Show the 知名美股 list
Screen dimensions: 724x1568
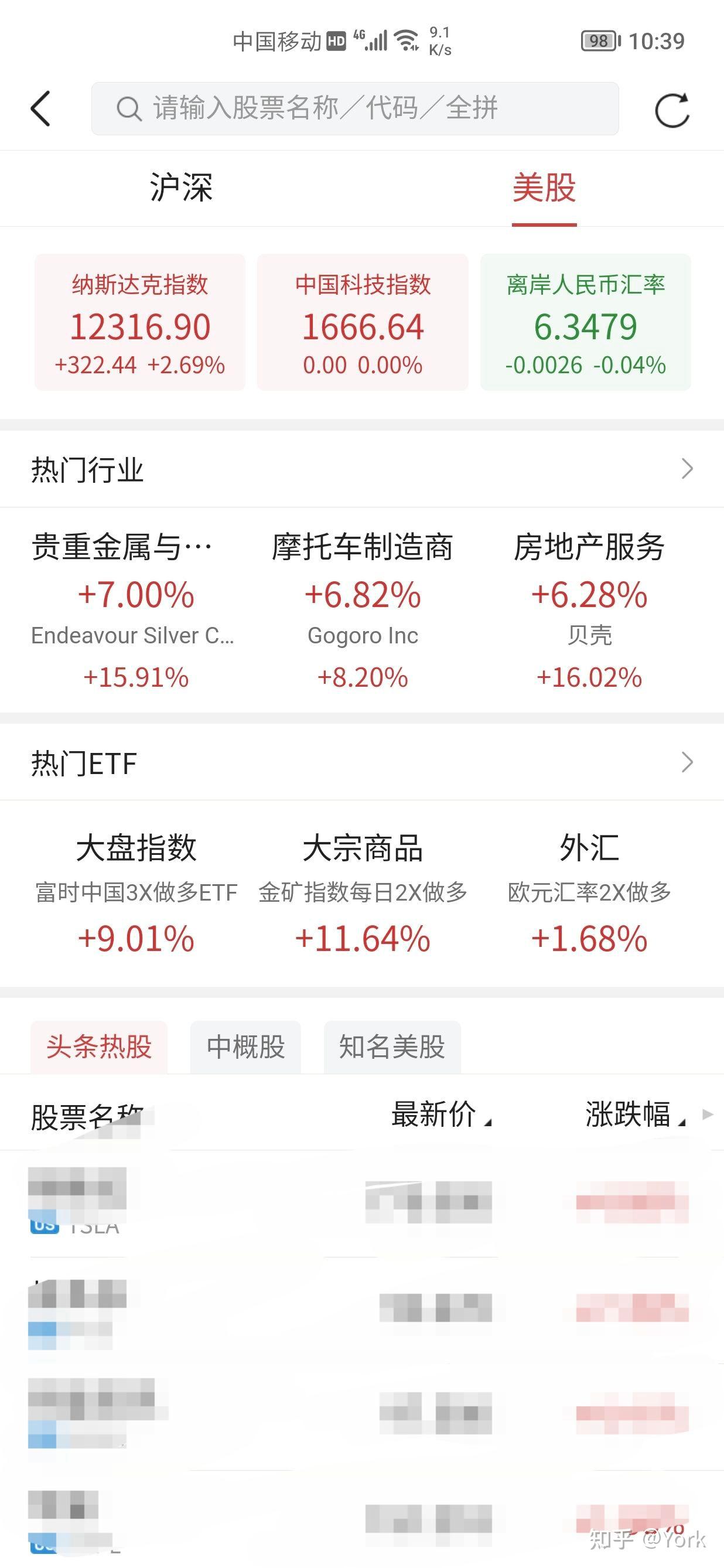tap(392, 1047)
